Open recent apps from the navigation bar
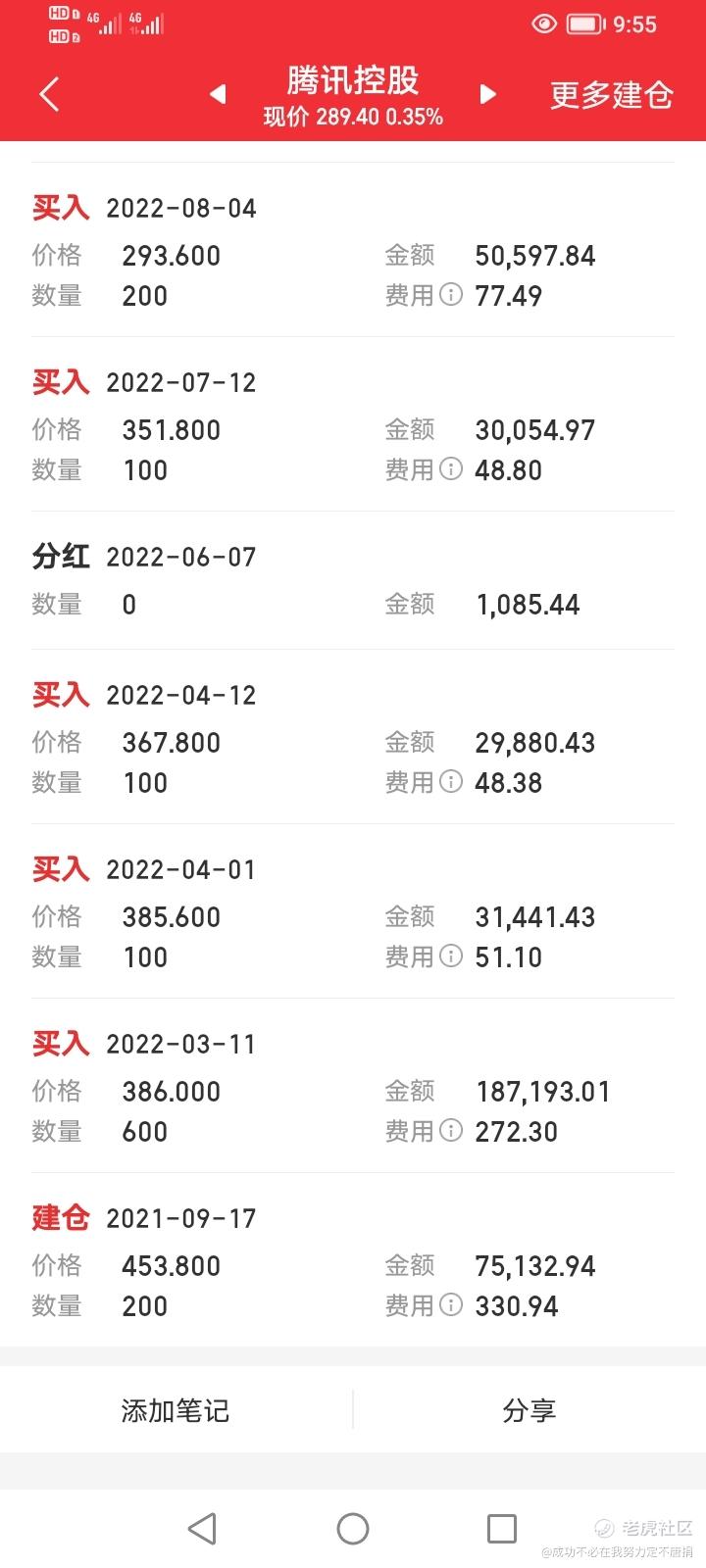 click(x=502, y=1528)
